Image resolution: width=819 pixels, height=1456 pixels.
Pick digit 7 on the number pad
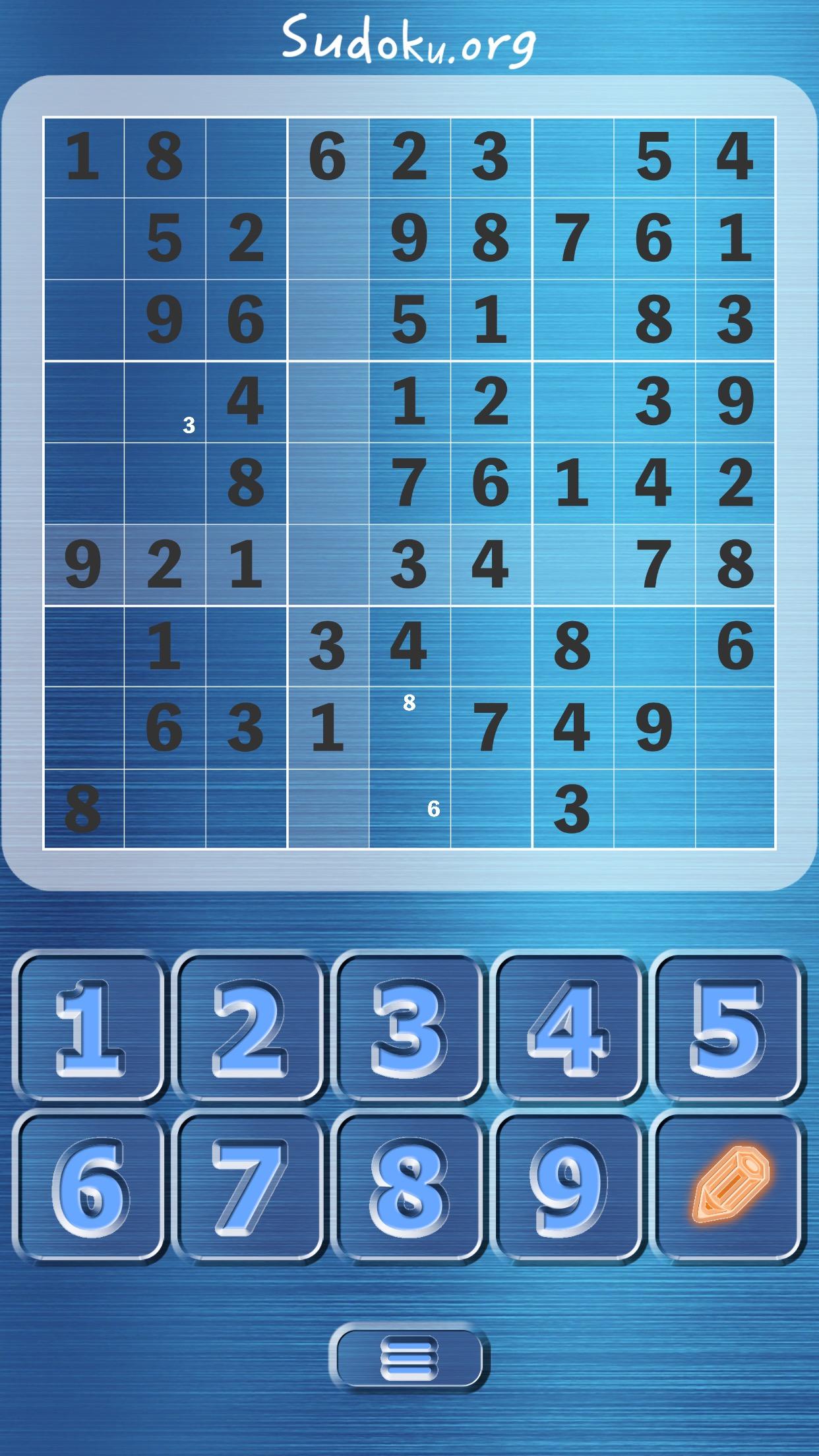coord(249,1186)
